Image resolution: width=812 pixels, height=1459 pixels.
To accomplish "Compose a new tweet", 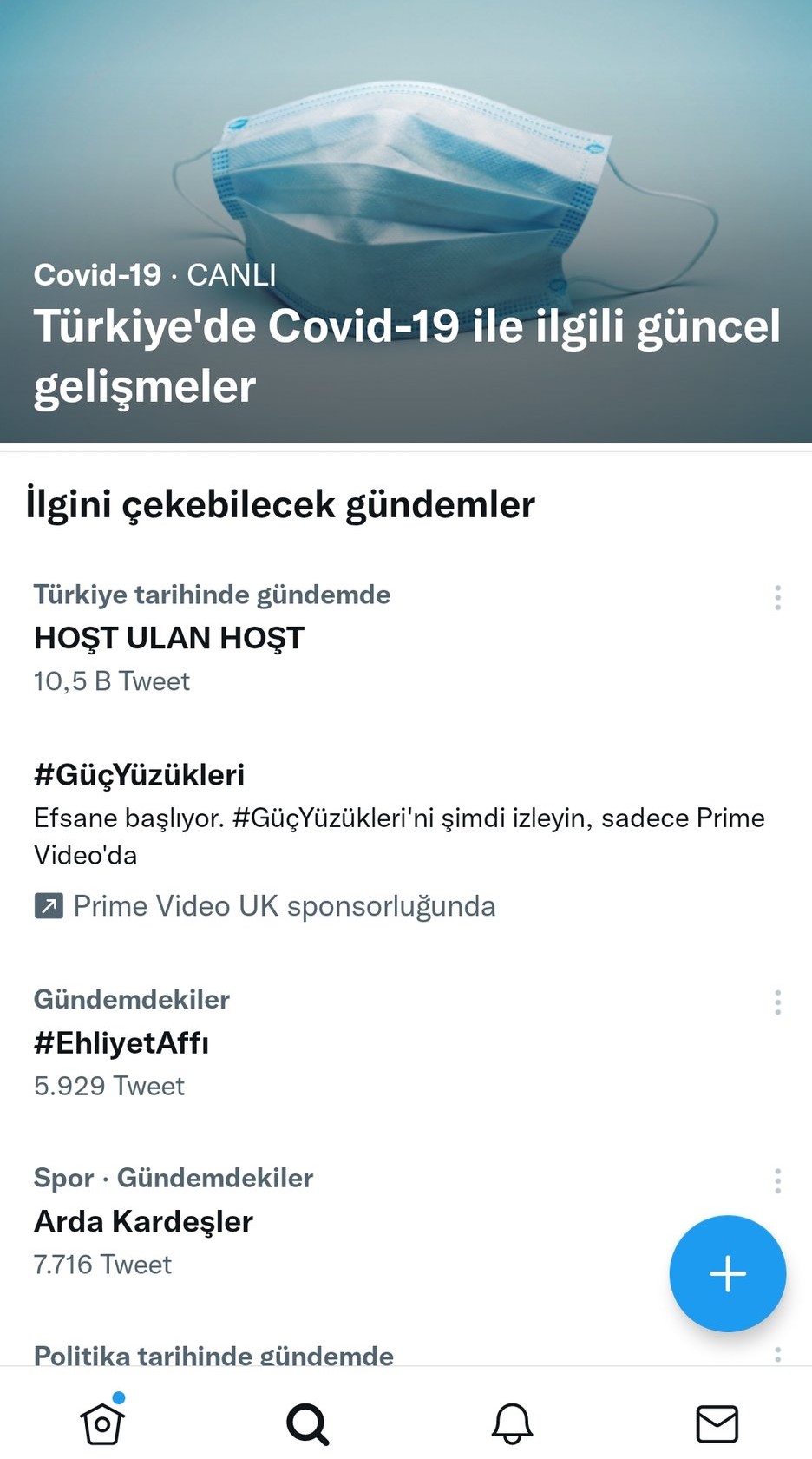I will tap(727, 1273).
